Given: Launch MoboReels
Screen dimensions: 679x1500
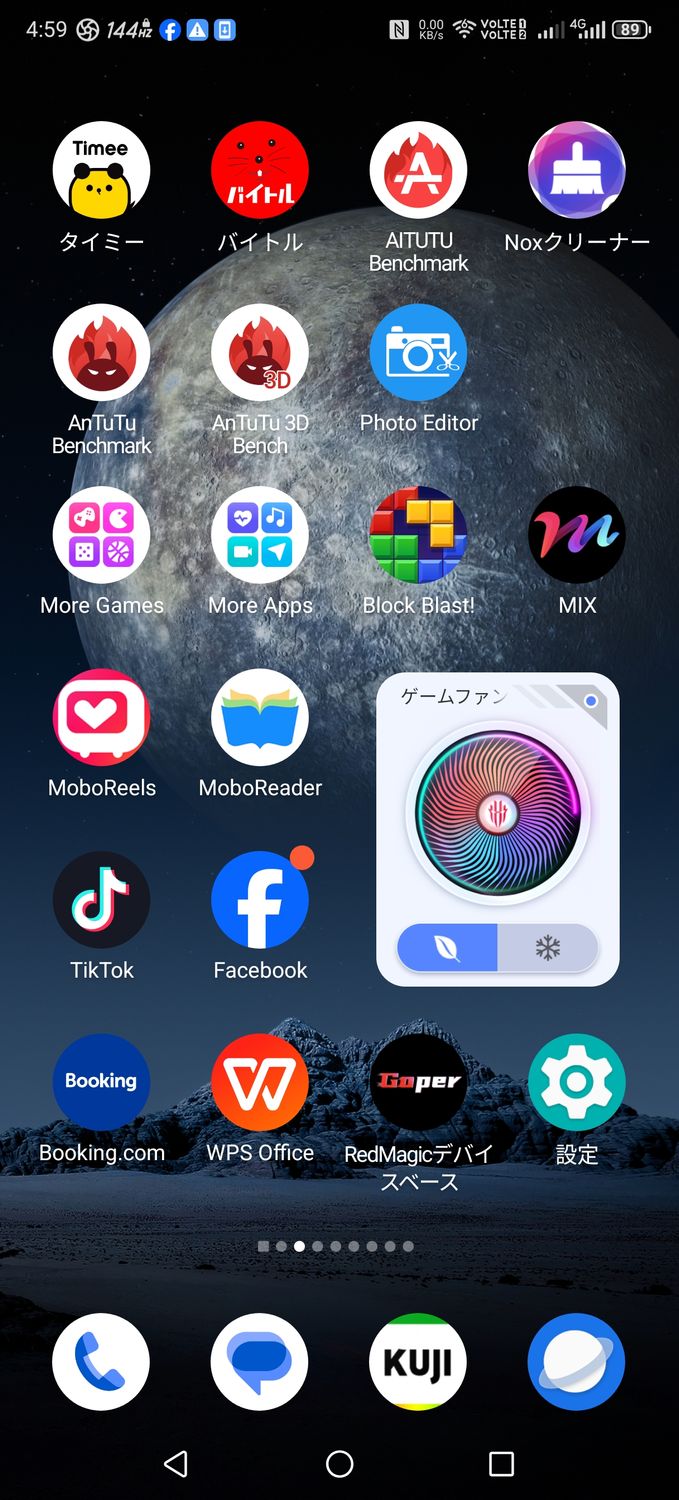Looking at the screenshot, I should pyautogui.click(x=101, y=717).
